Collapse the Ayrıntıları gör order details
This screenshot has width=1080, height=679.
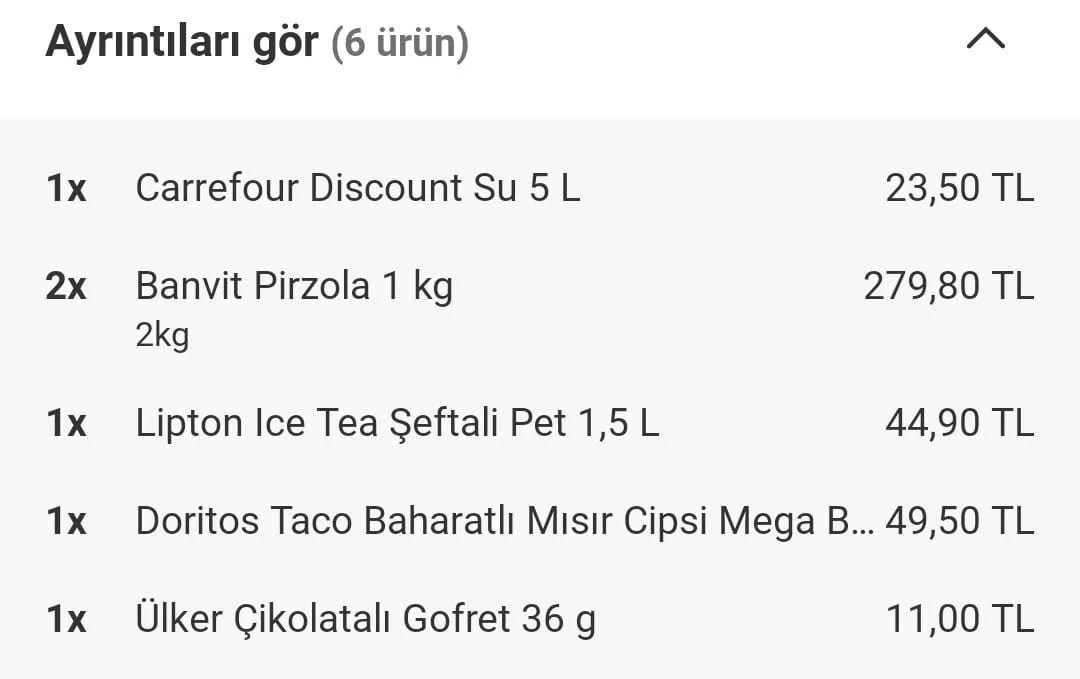985,40
